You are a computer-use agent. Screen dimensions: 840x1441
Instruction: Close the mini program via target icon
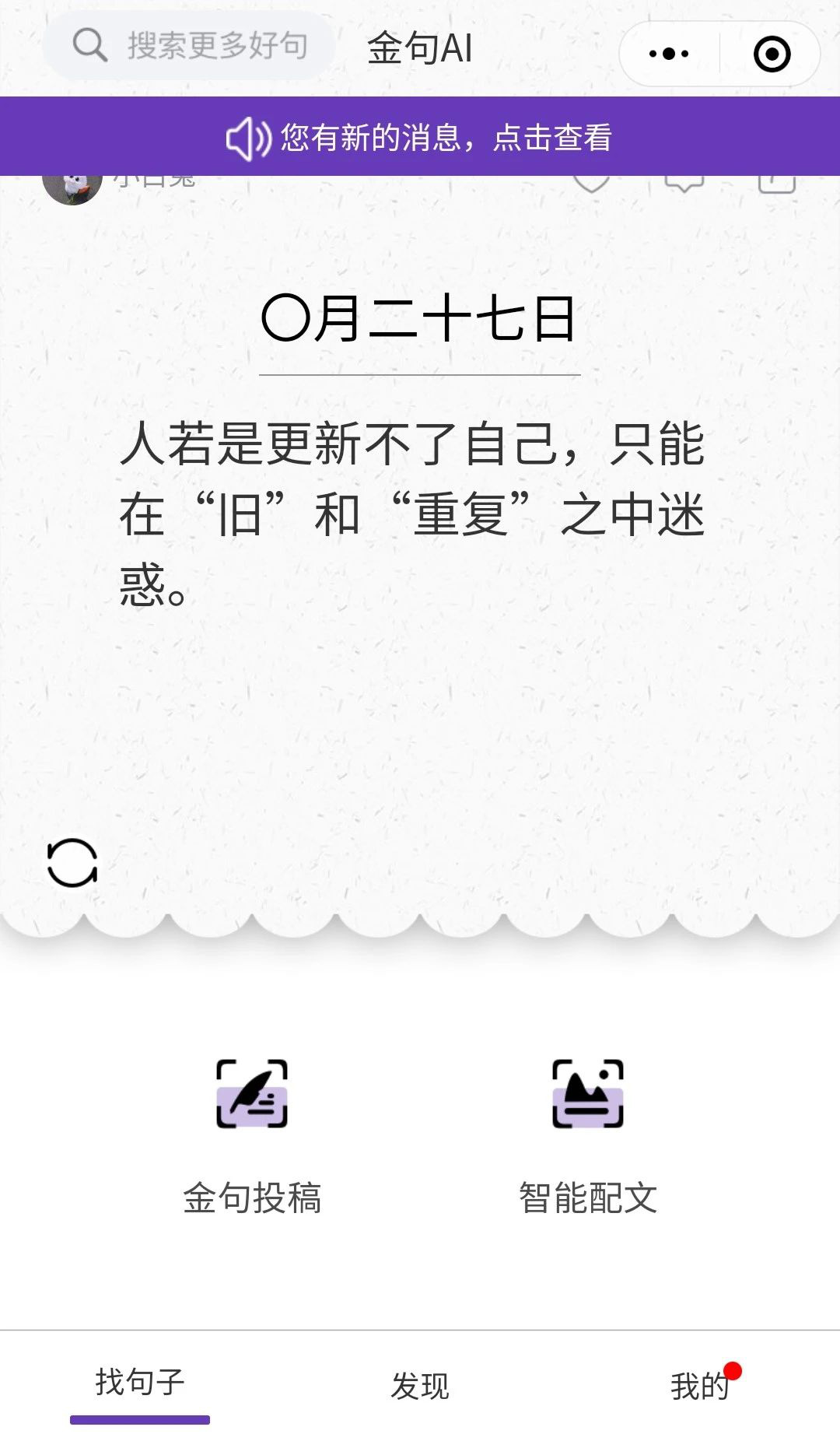tap(772, 54)
